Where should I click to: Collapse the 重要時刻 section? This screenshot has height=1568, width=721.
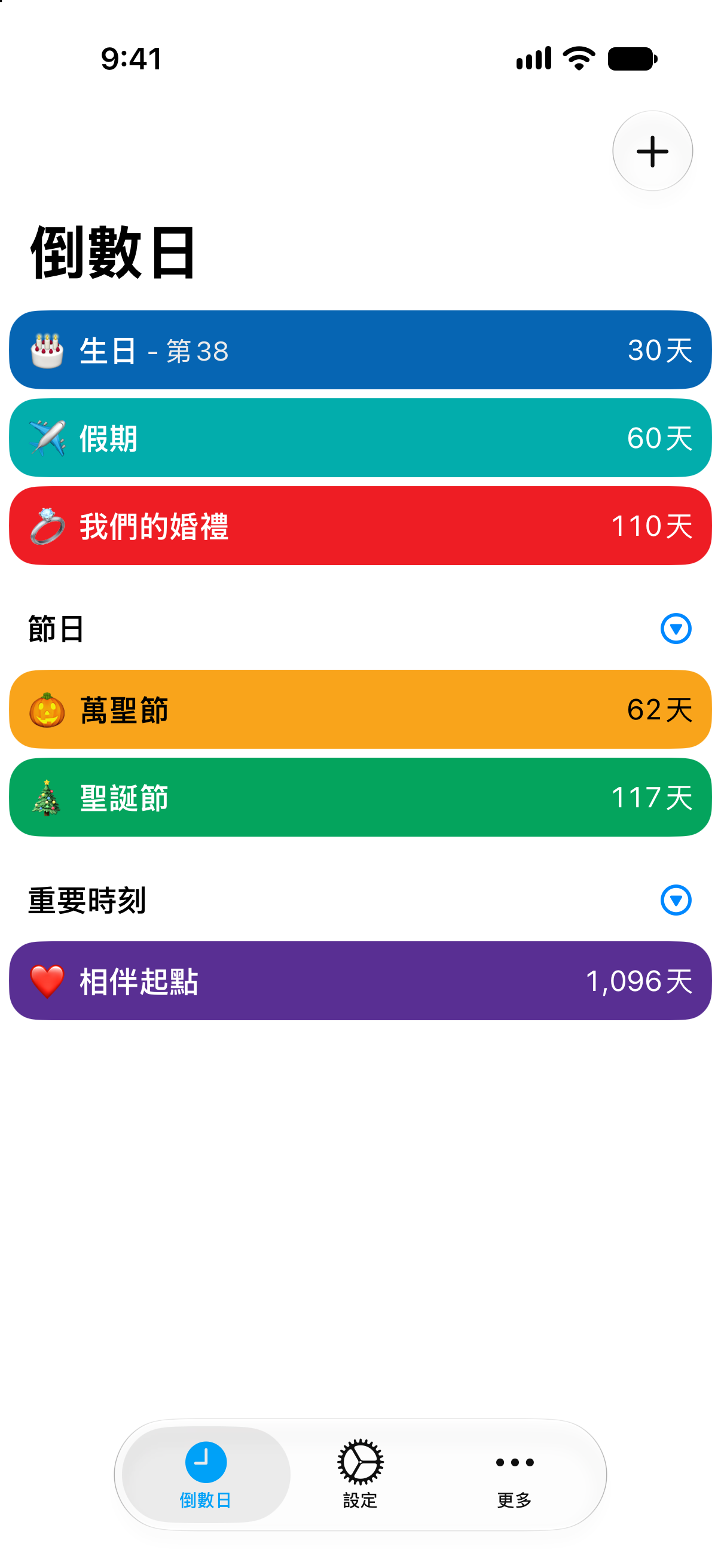(676, 899)
